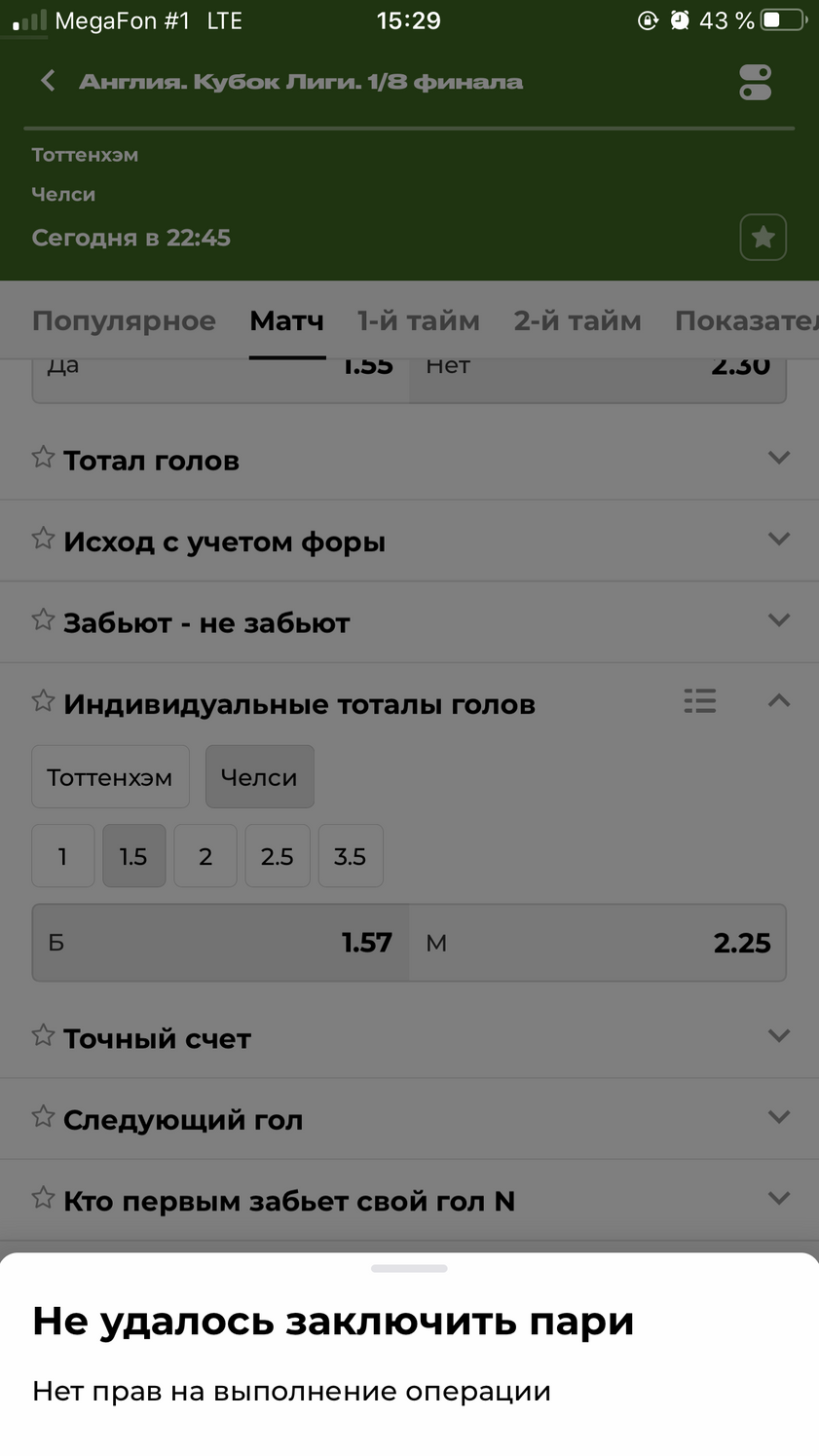Choose total value 3.5
This screenshot has height=1456, width=819.
coord(350,856)
